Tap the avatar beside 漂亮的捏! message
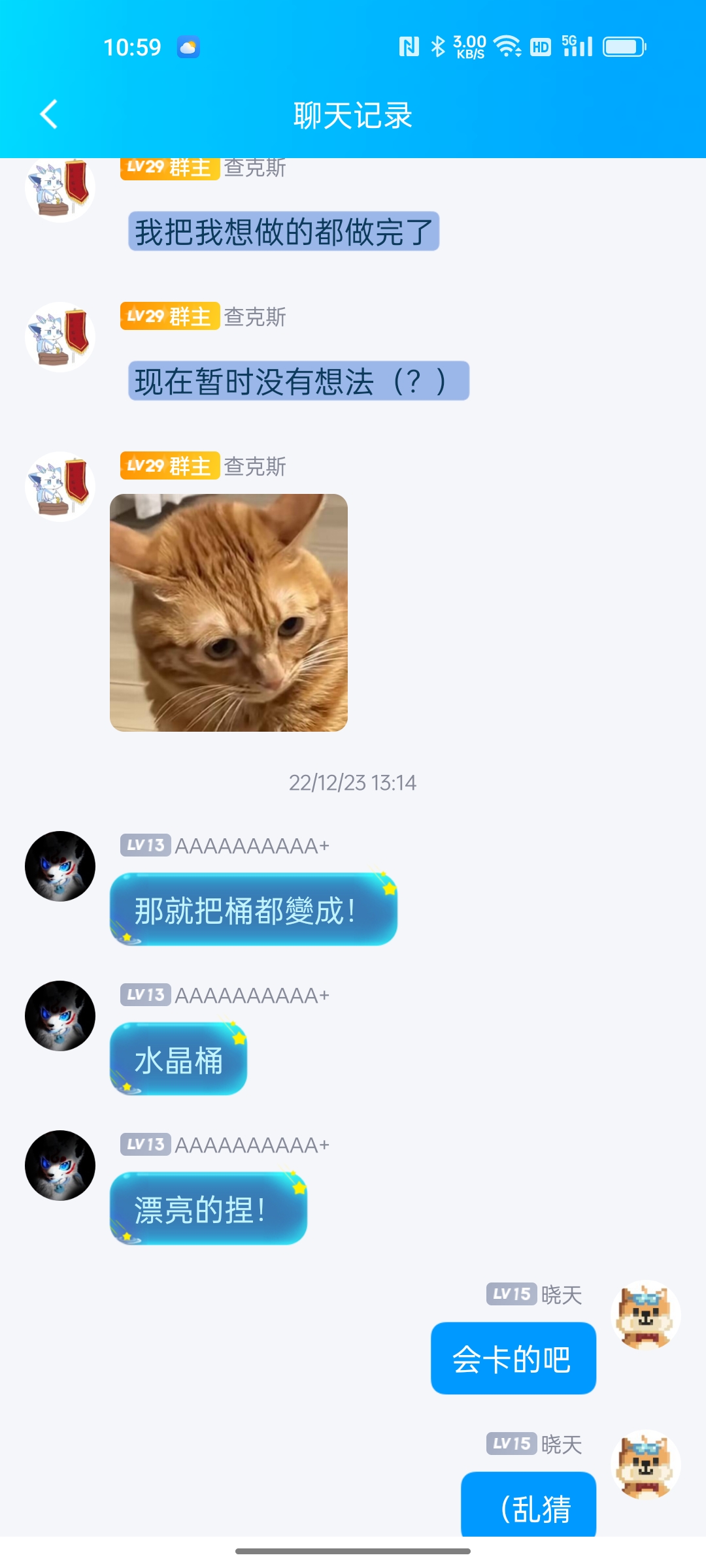Image resolution: width=706 pixels, height=1568 pixels. (60, 1165)
